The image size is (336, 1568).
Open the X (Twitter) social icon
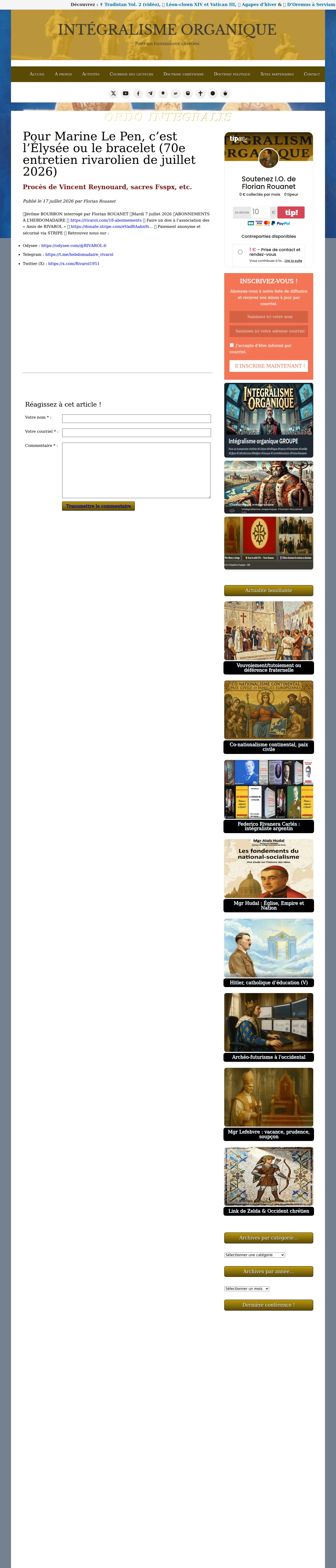pyautogui.click(x=113, y=93)
